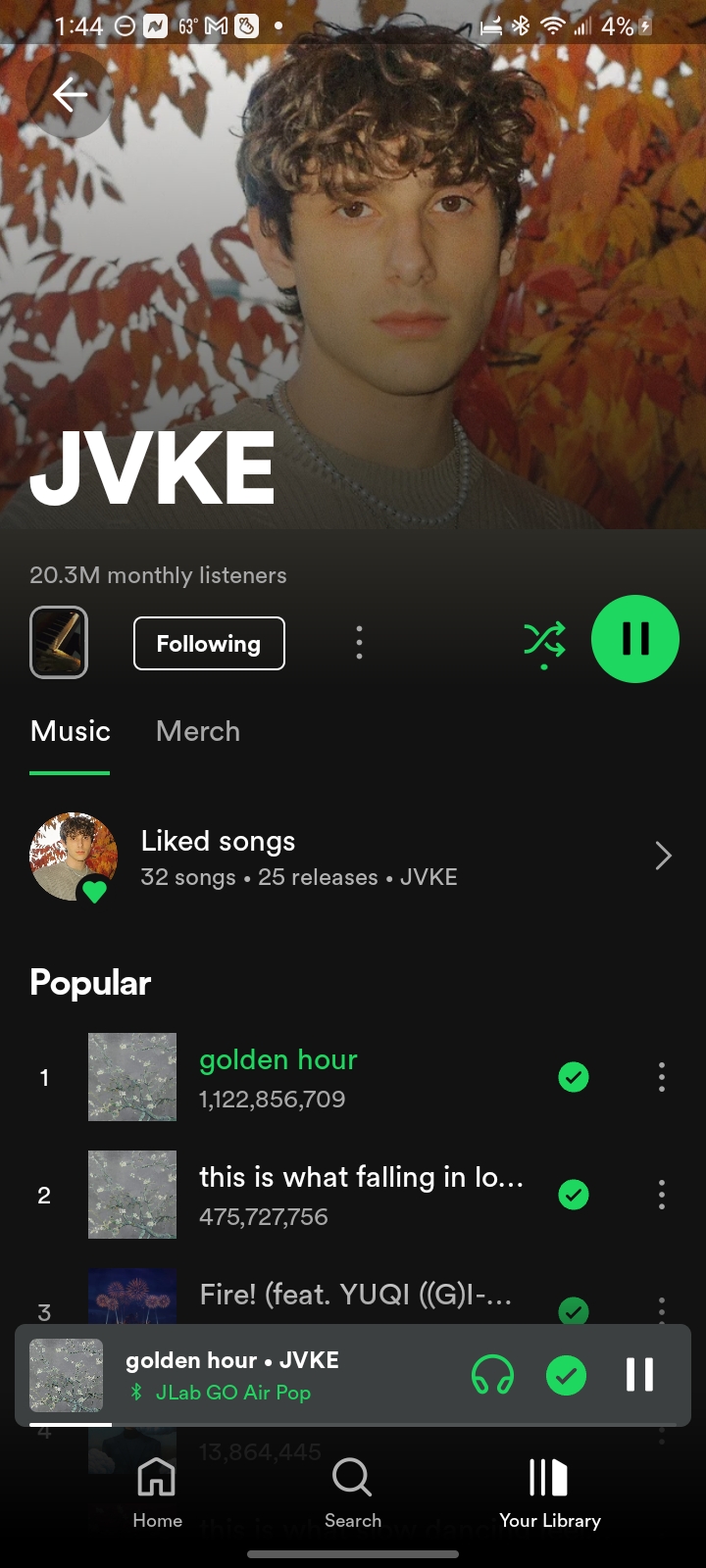
Task: Open the piano thumbnail preview next to Following
Action: (59, 642)
